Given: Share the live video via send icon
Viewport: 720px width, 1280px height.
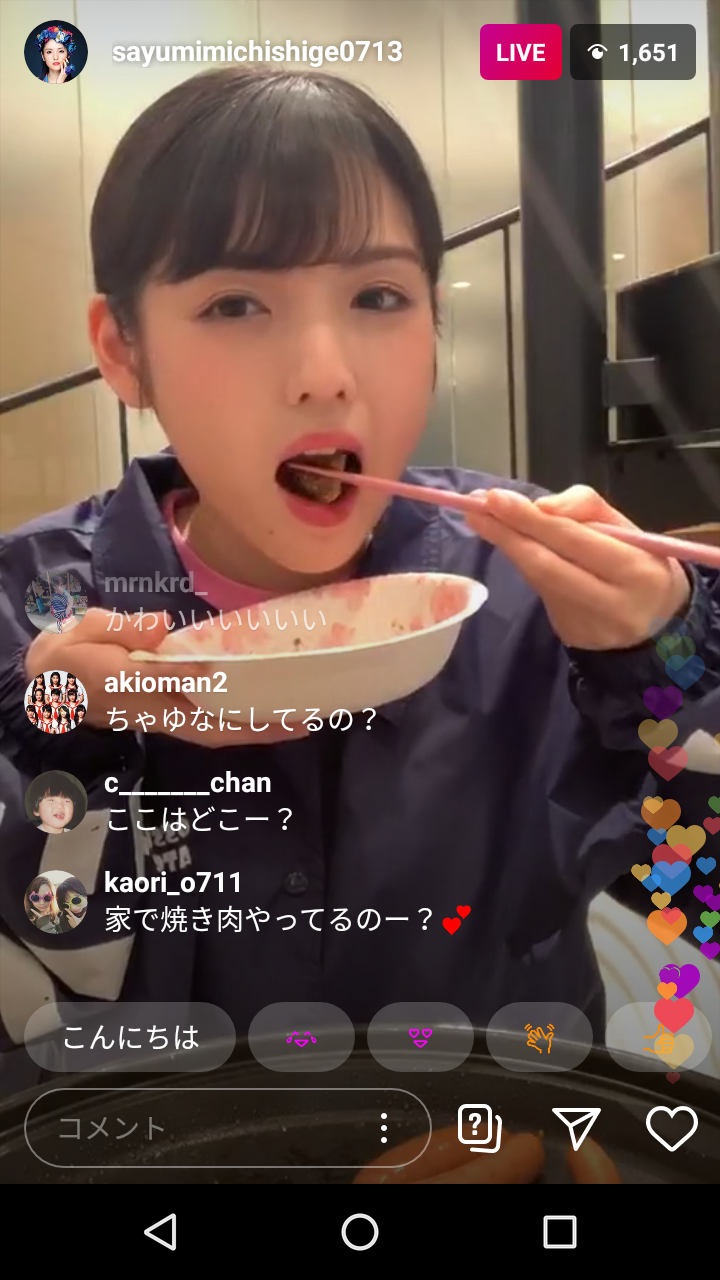Looking at the screenshot, I should [576, 1128].
